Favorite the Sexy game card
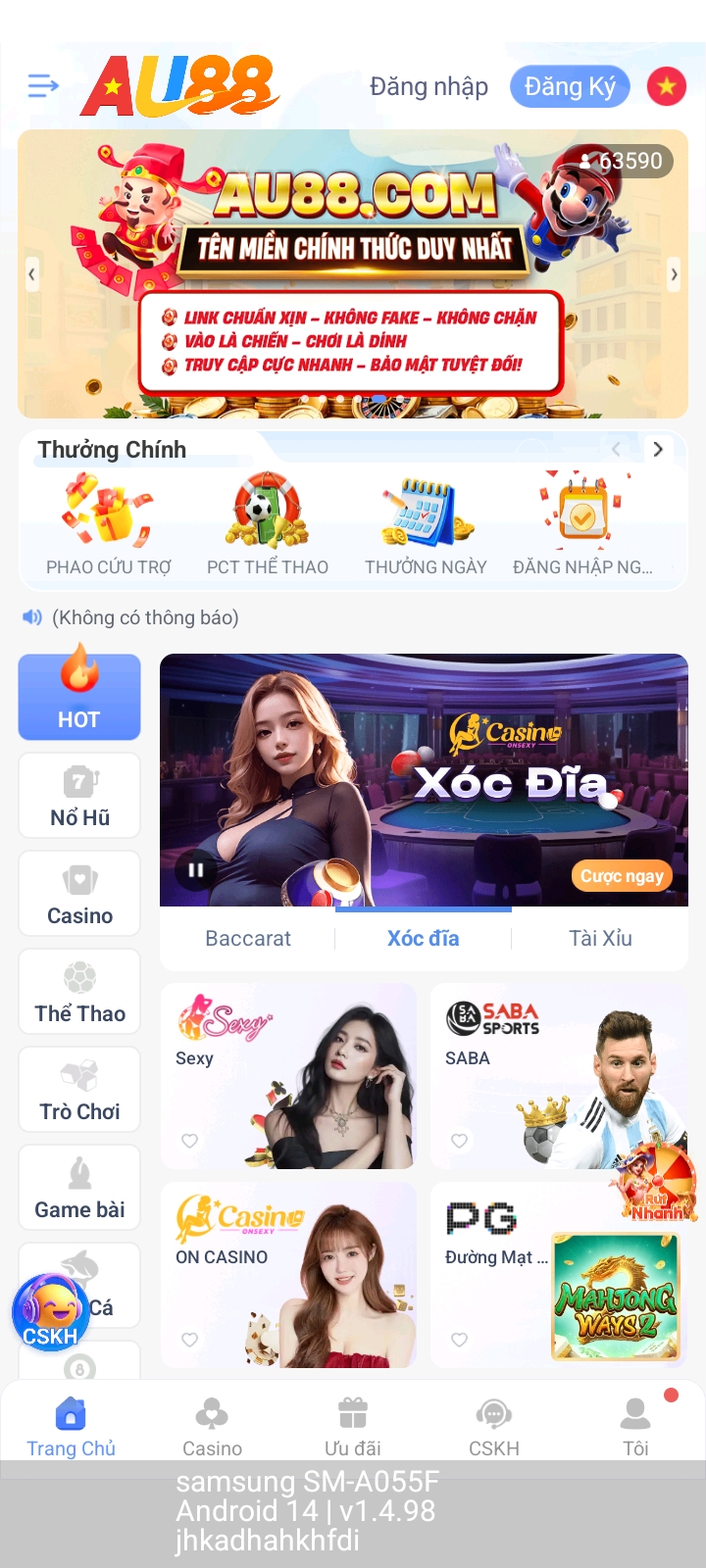 [190, 1141]
